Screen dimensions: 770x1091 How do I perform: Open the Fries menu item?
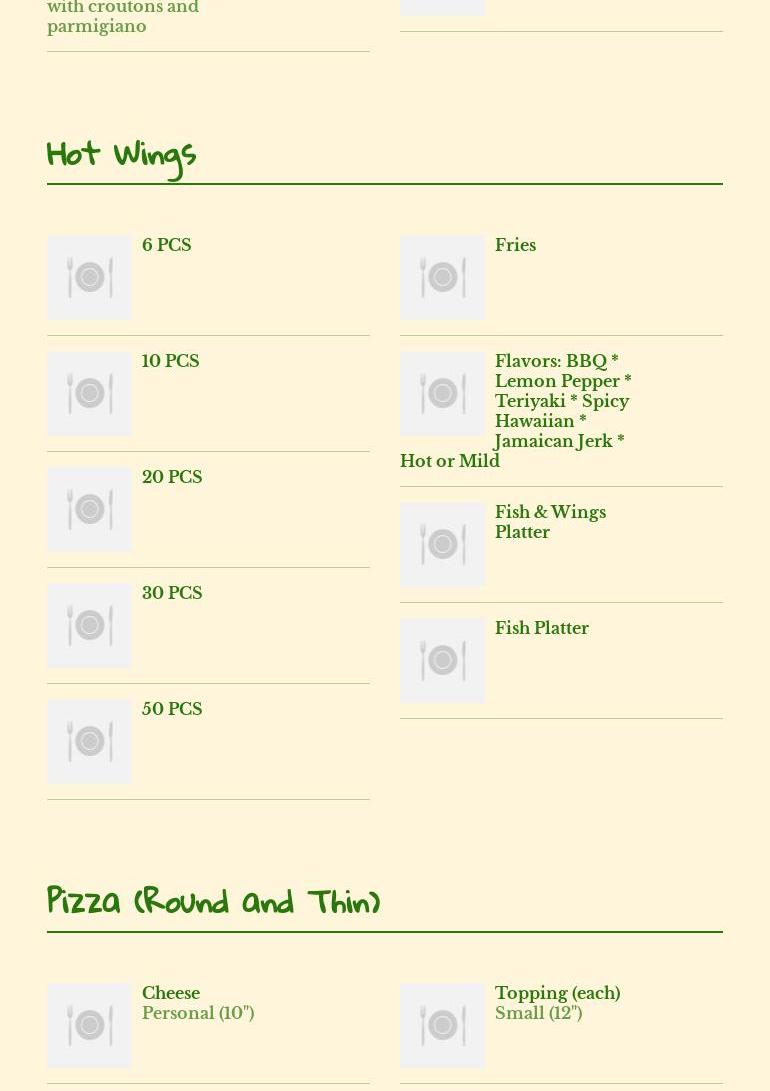click(515, 245)
